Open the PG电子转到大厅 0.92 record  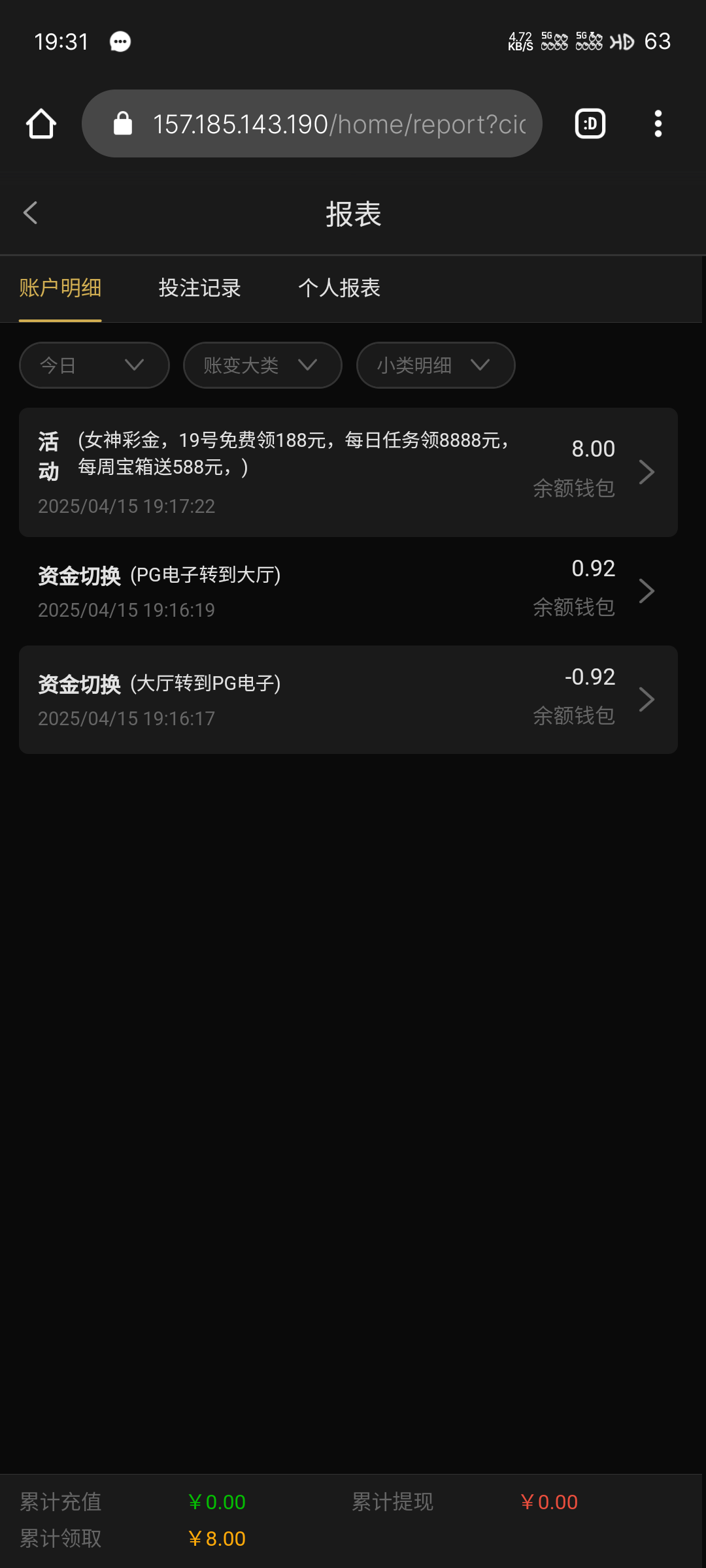[348, 591]
